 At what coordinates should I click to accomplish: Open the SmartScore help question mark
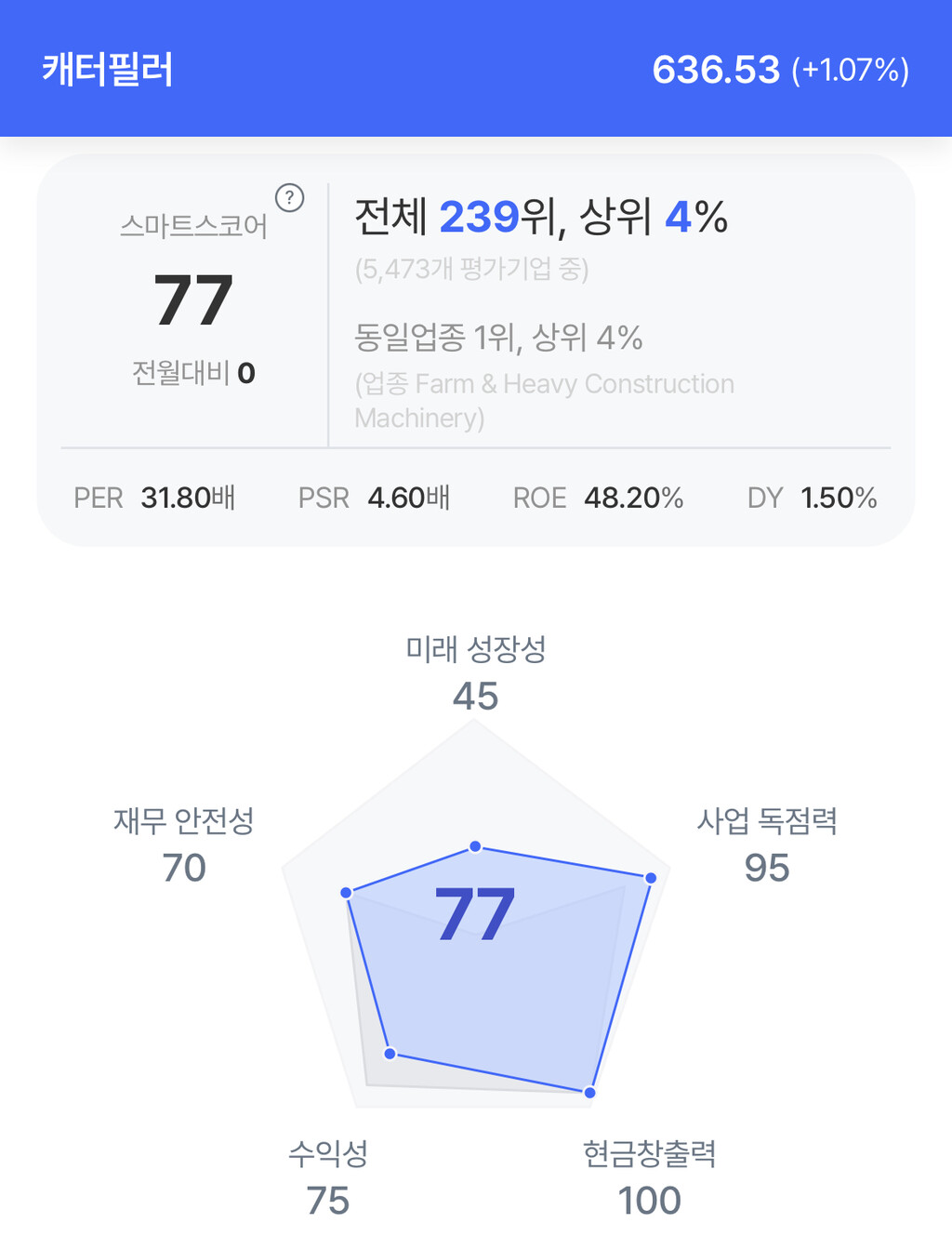(x=290, y=197)
